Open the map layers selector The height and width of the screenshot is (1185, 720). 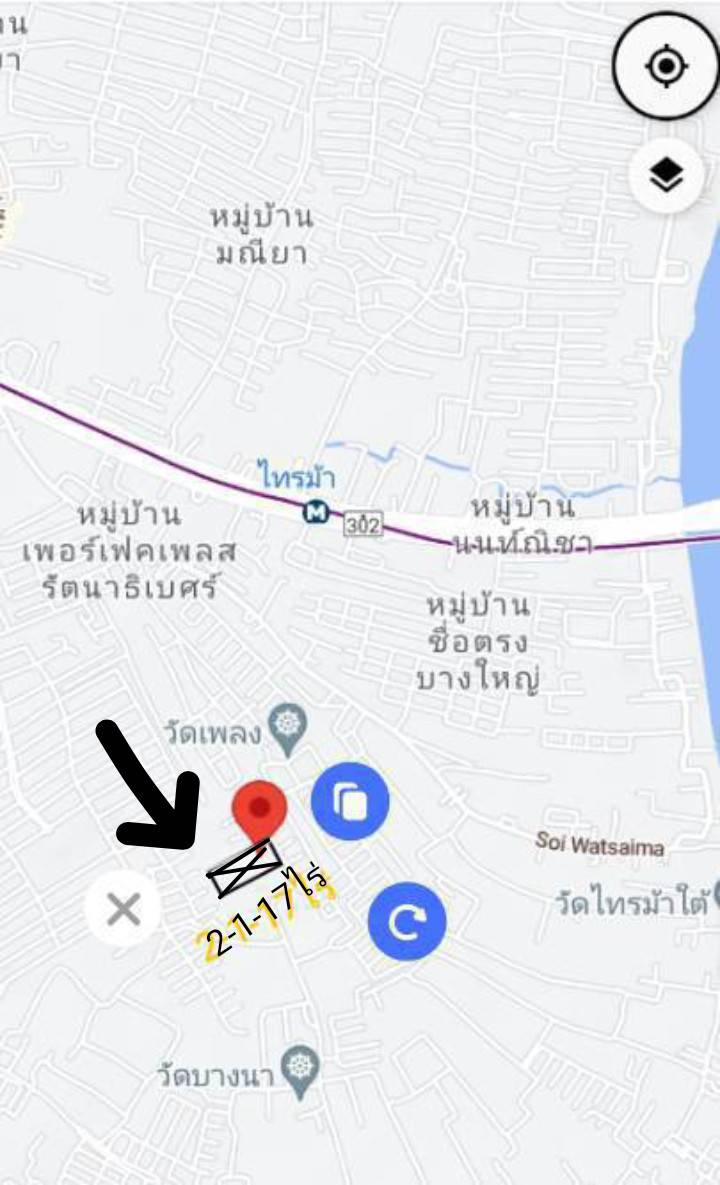point(666,176)
